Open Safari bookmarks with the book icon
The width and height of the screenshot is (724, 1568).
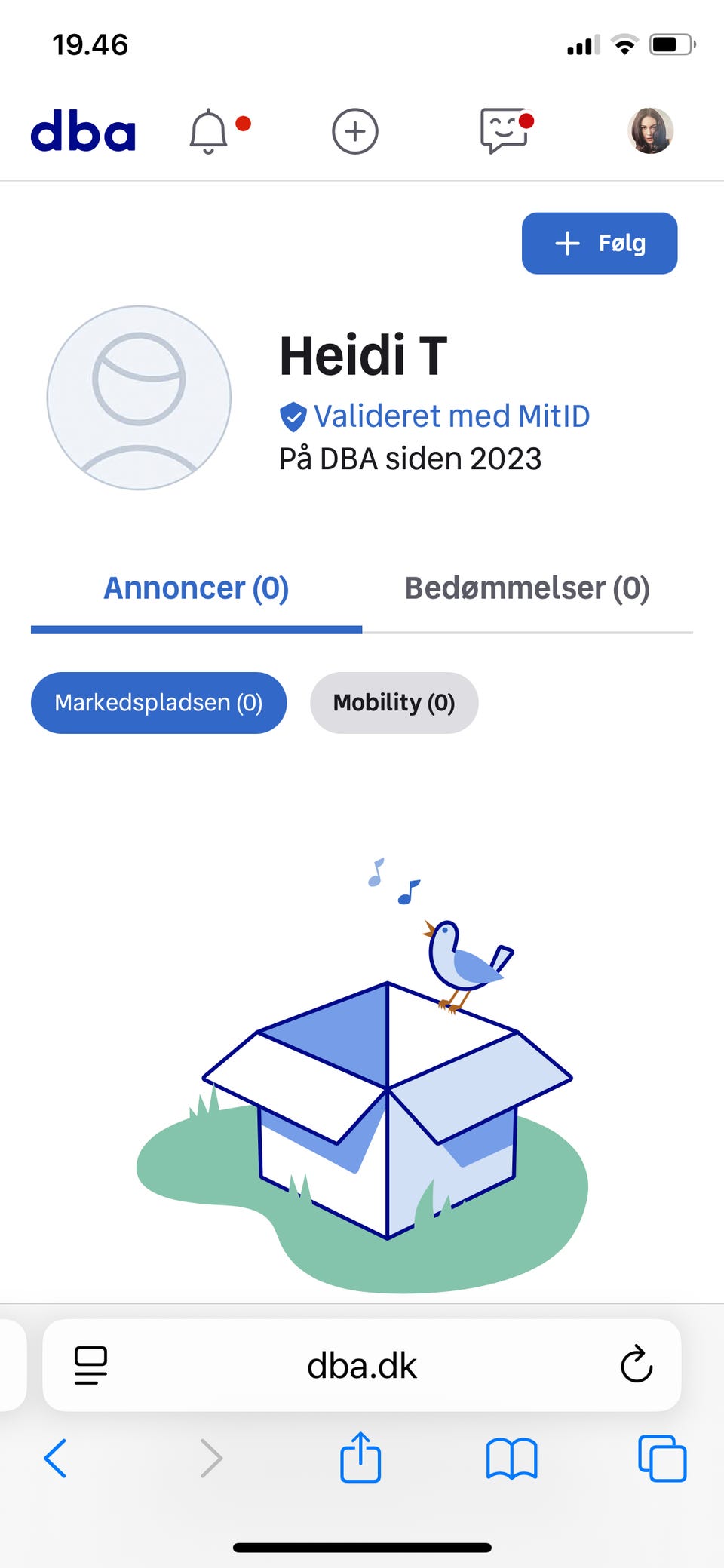(511, 1458)
